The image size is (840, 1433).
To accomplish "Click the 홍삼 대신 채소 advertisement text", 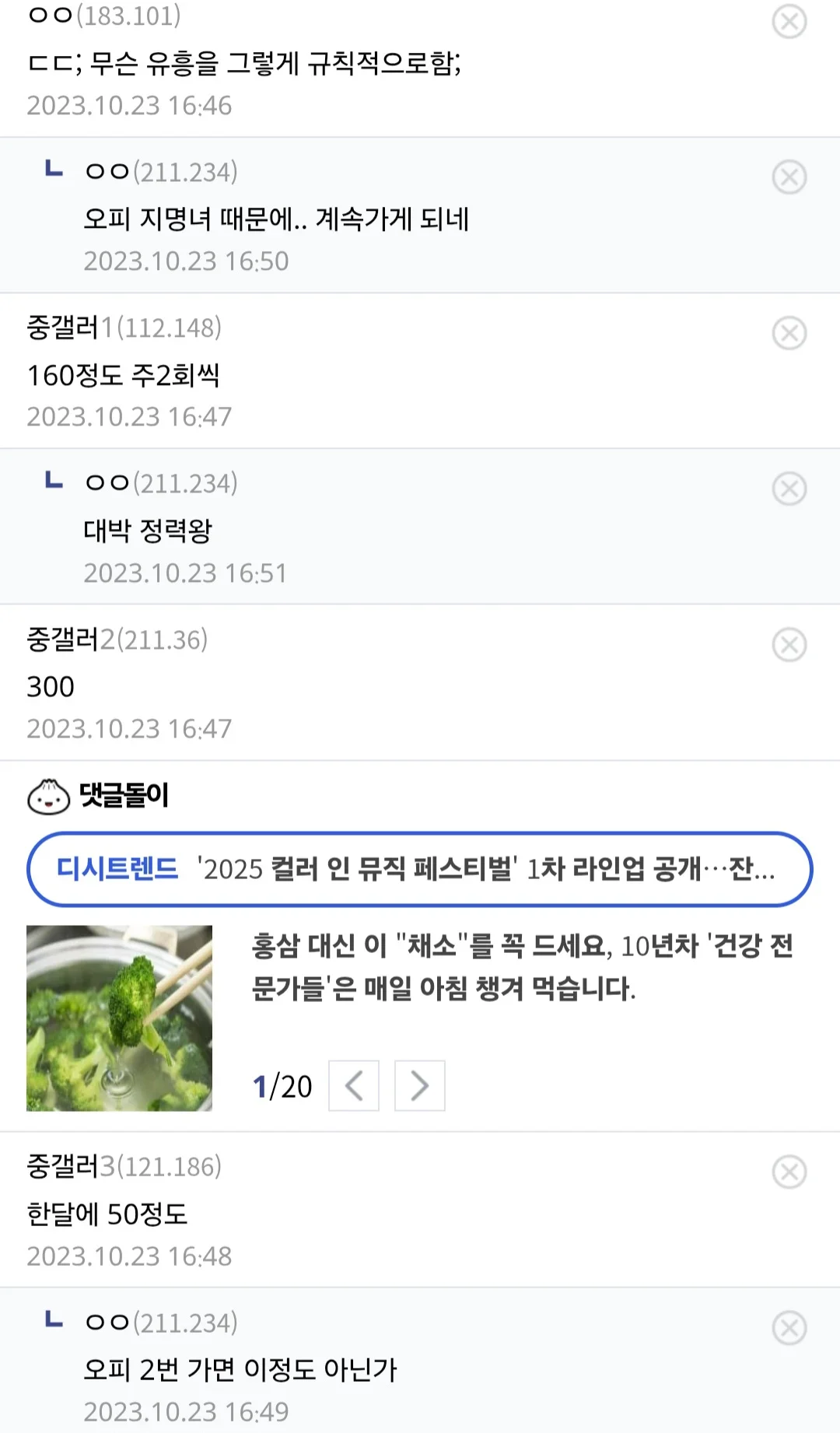I will click(x=520, y=967).
